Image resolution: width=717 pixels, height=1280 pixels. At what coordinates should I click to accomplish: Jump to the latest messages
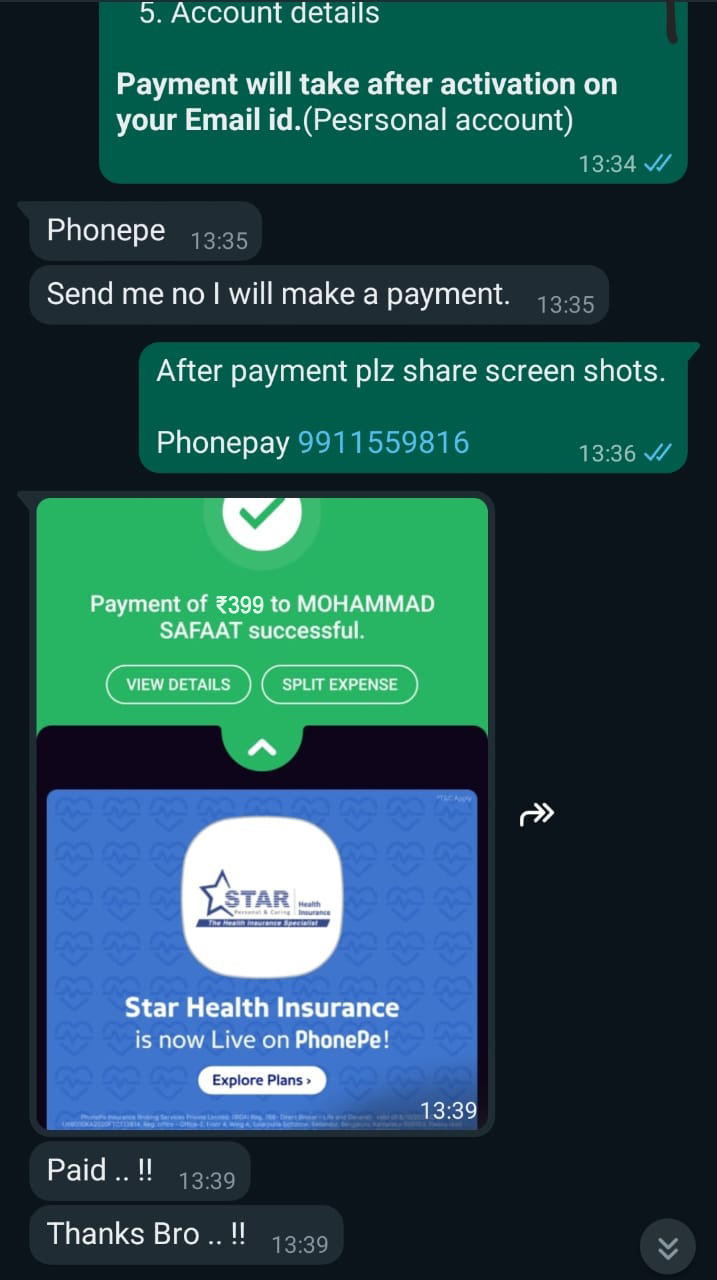pos(668,1247)
